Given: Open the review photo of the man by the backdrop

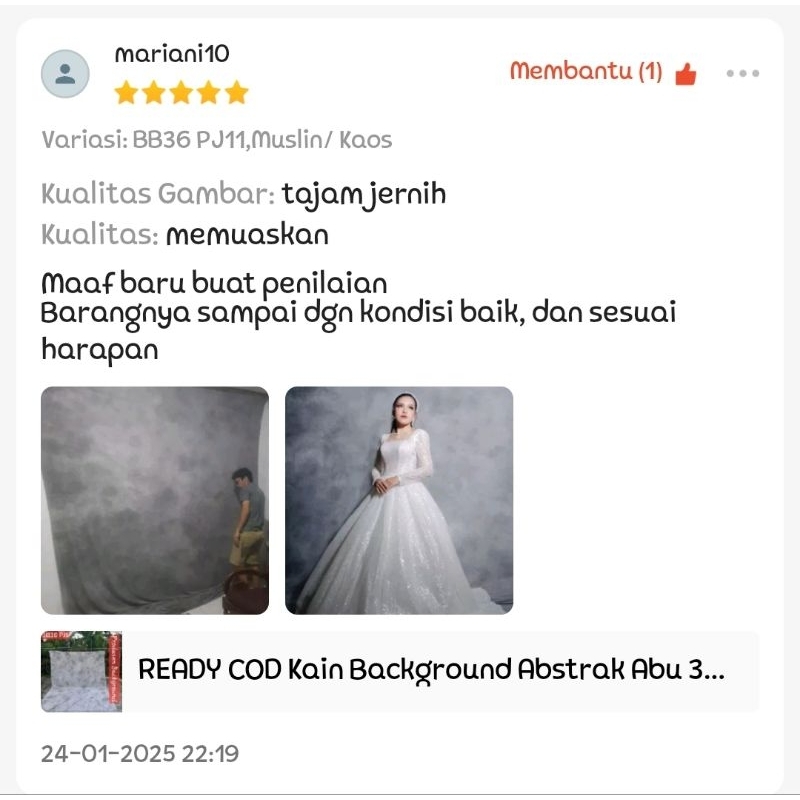Looking at the screenshot, I should point(155,500).
